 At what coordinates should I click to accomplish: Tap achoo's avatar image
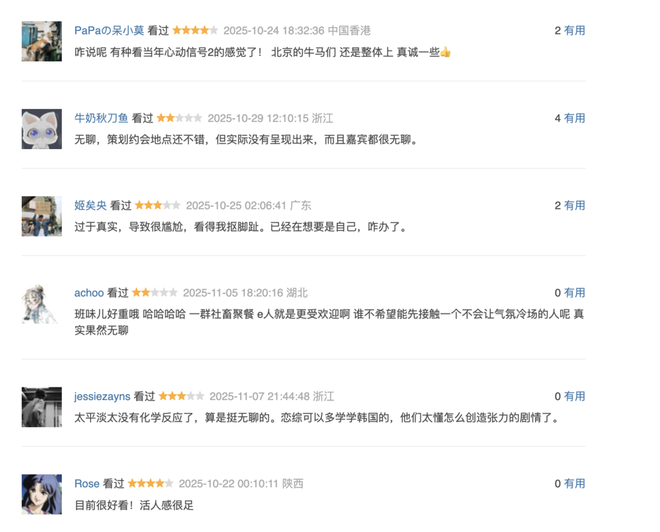(x=42, y=304)
